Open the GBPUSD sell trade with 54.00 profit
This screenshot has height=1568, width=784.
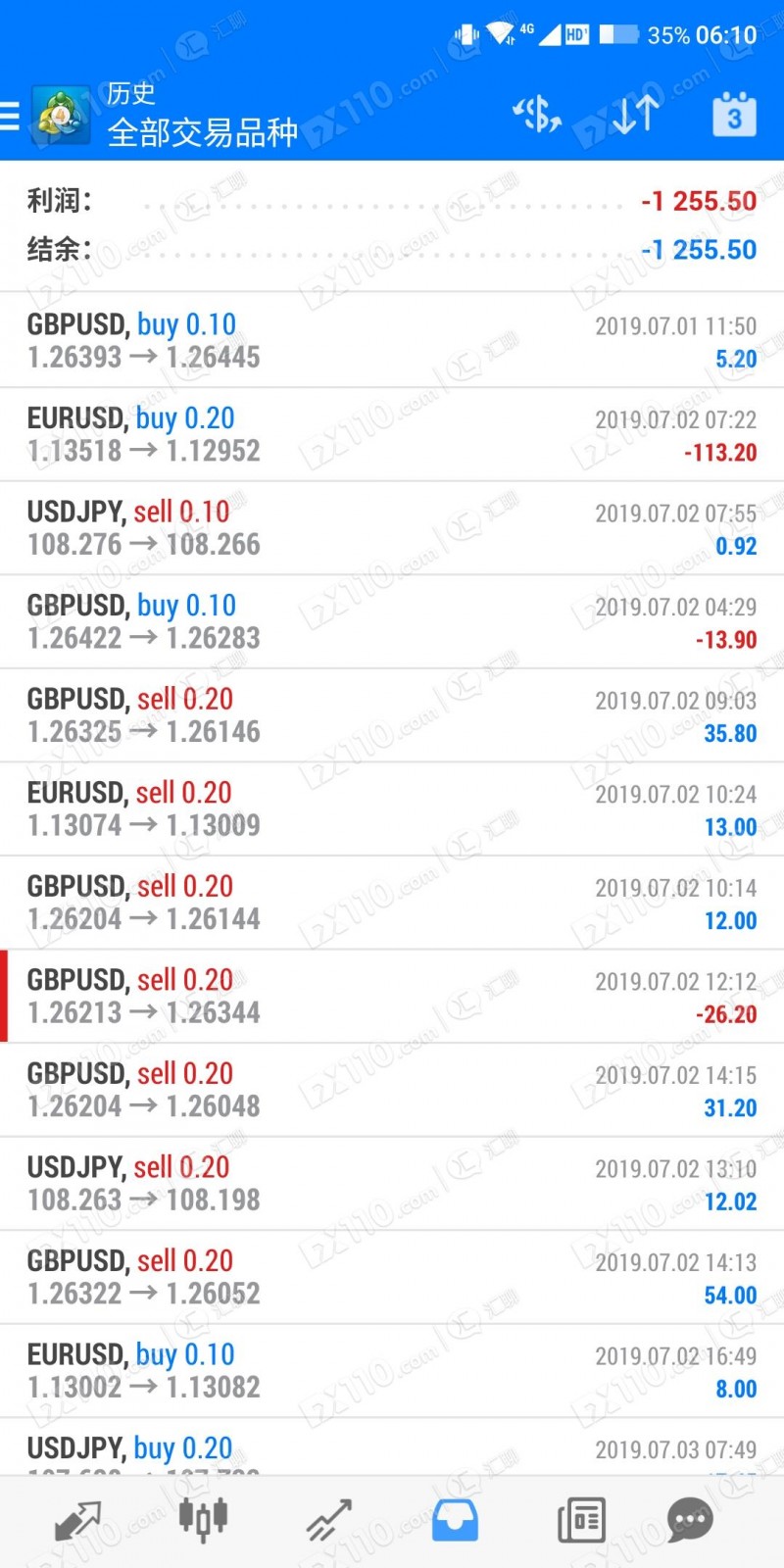click(392, 1276)
